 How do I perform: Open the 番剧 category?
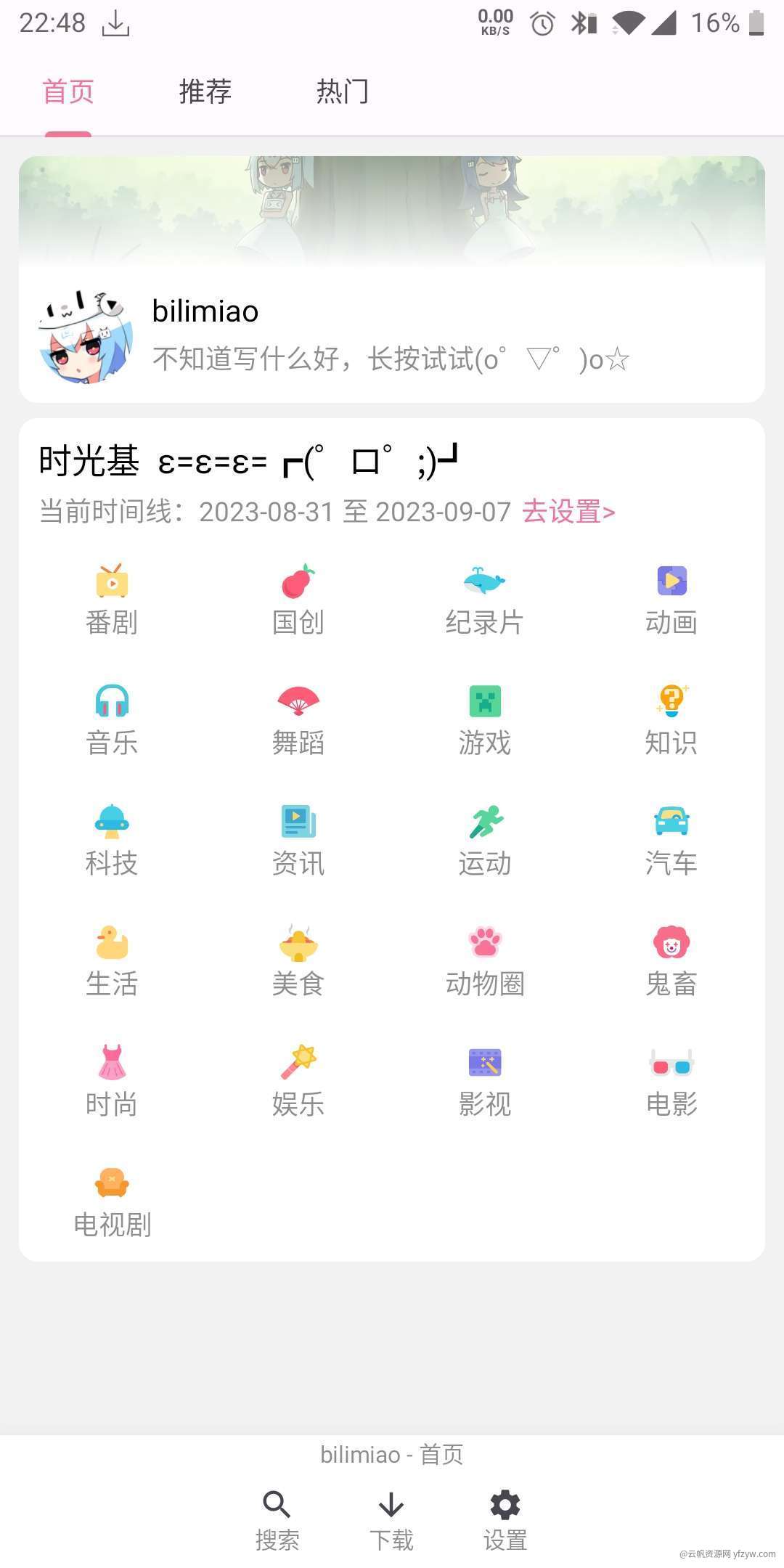pos(112,600)
